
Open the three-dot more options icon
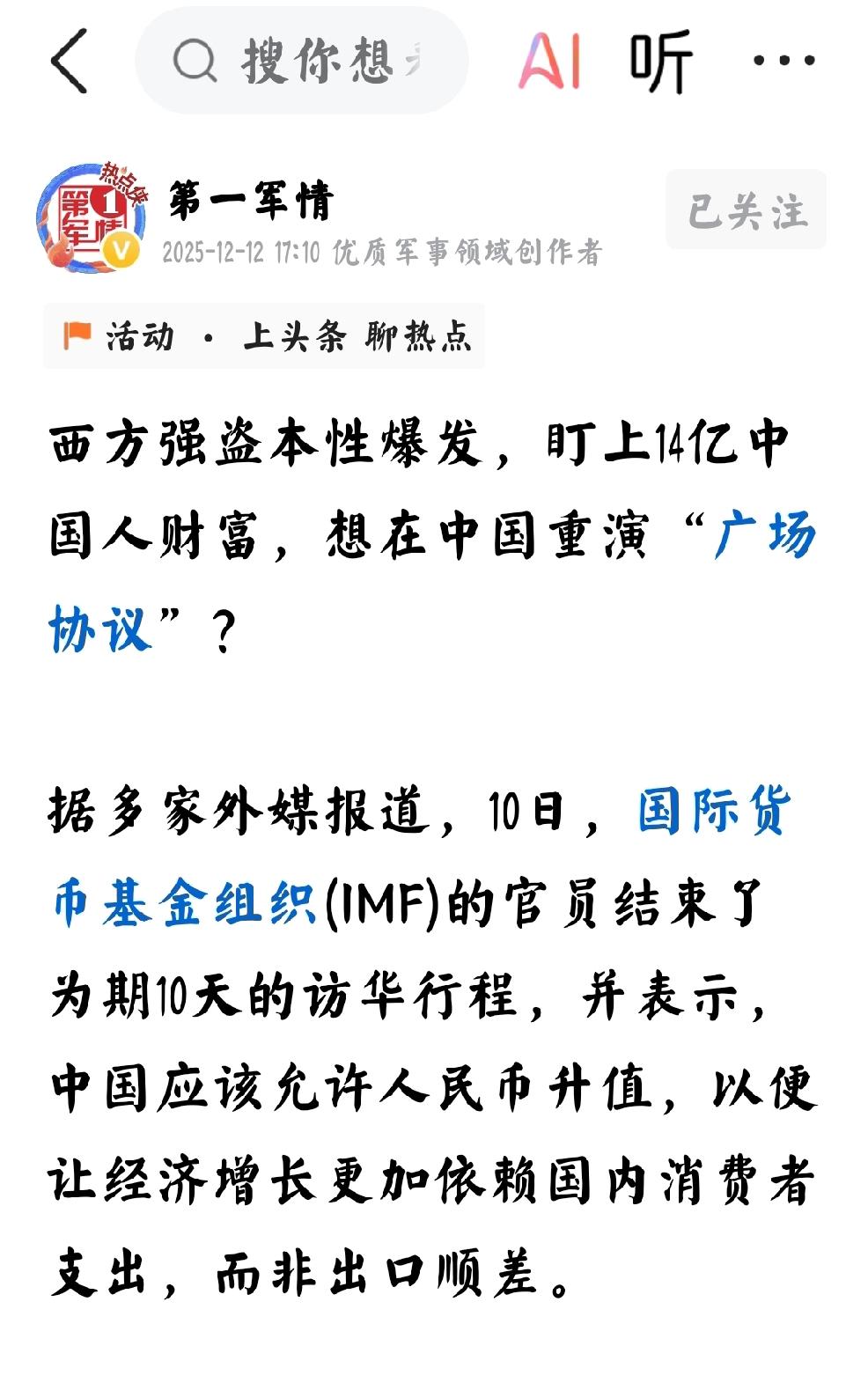click(783, 60)
